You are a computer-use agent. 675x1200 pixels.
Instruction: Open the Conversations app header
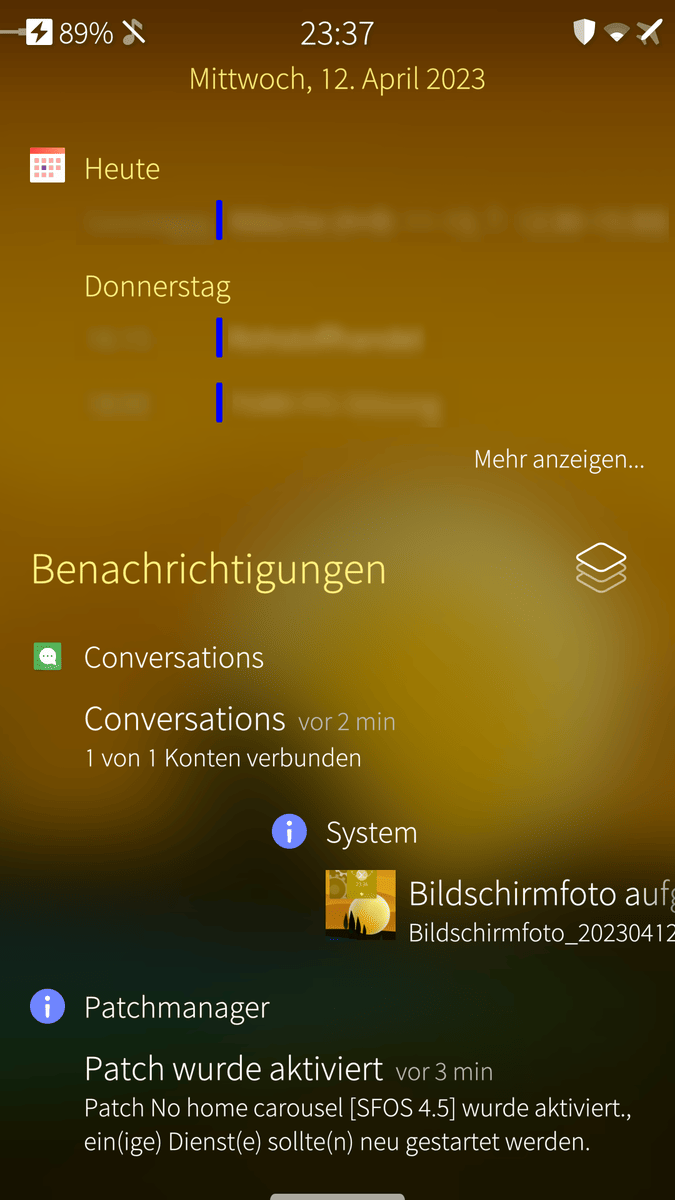click(x=174, y=657)
